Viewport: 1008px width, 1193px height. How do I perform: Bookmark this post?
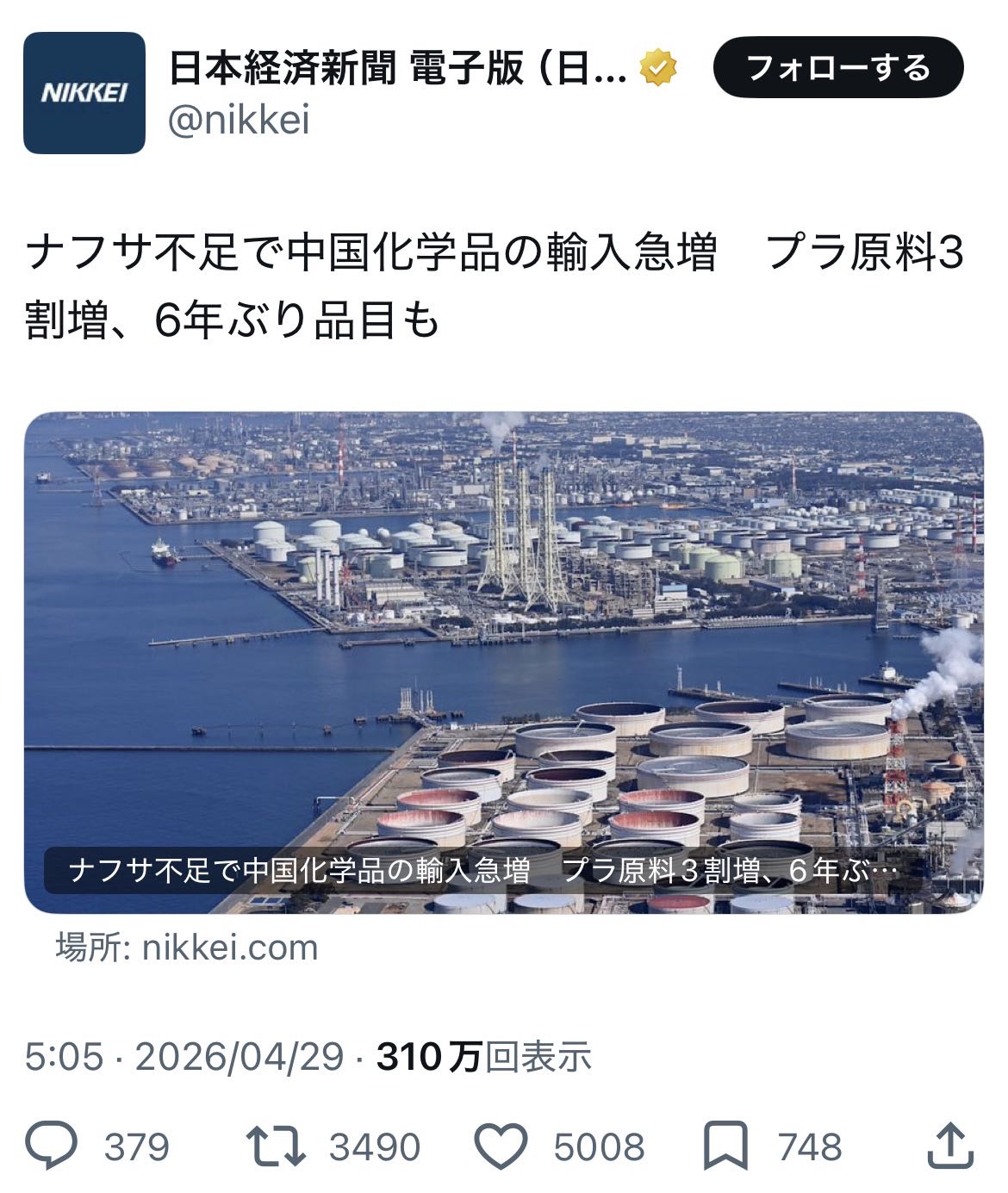coord(725,1146)
